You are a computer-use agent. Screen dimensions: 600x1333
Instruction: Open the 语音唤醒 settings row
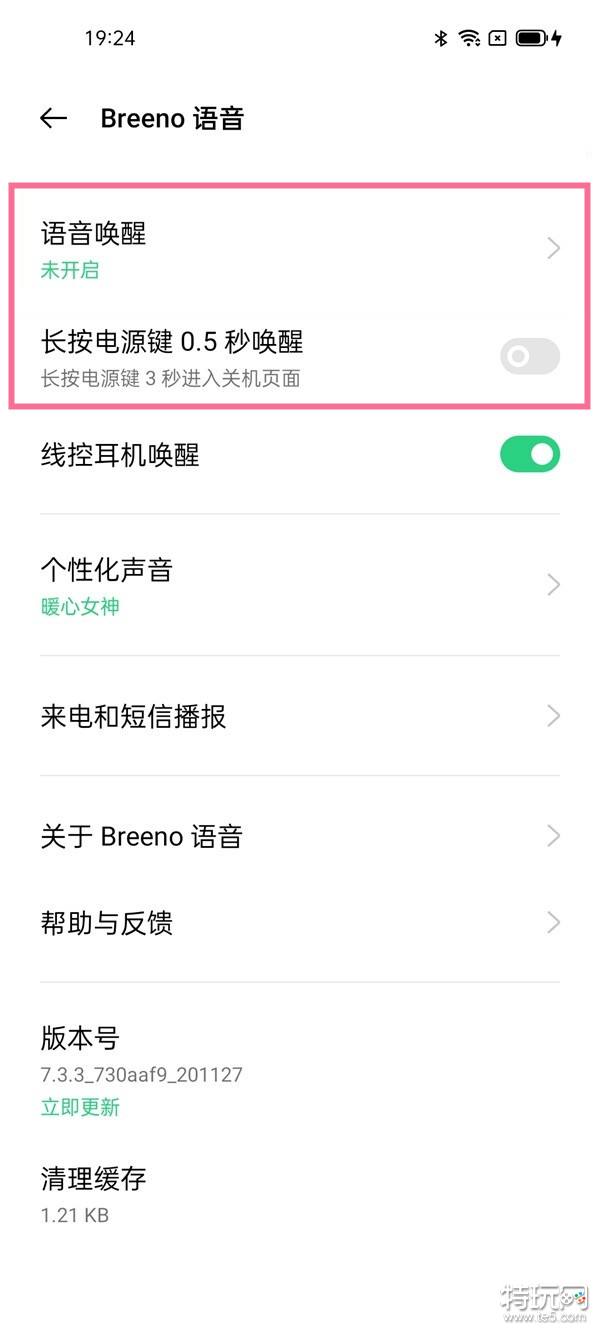(300, 249)
